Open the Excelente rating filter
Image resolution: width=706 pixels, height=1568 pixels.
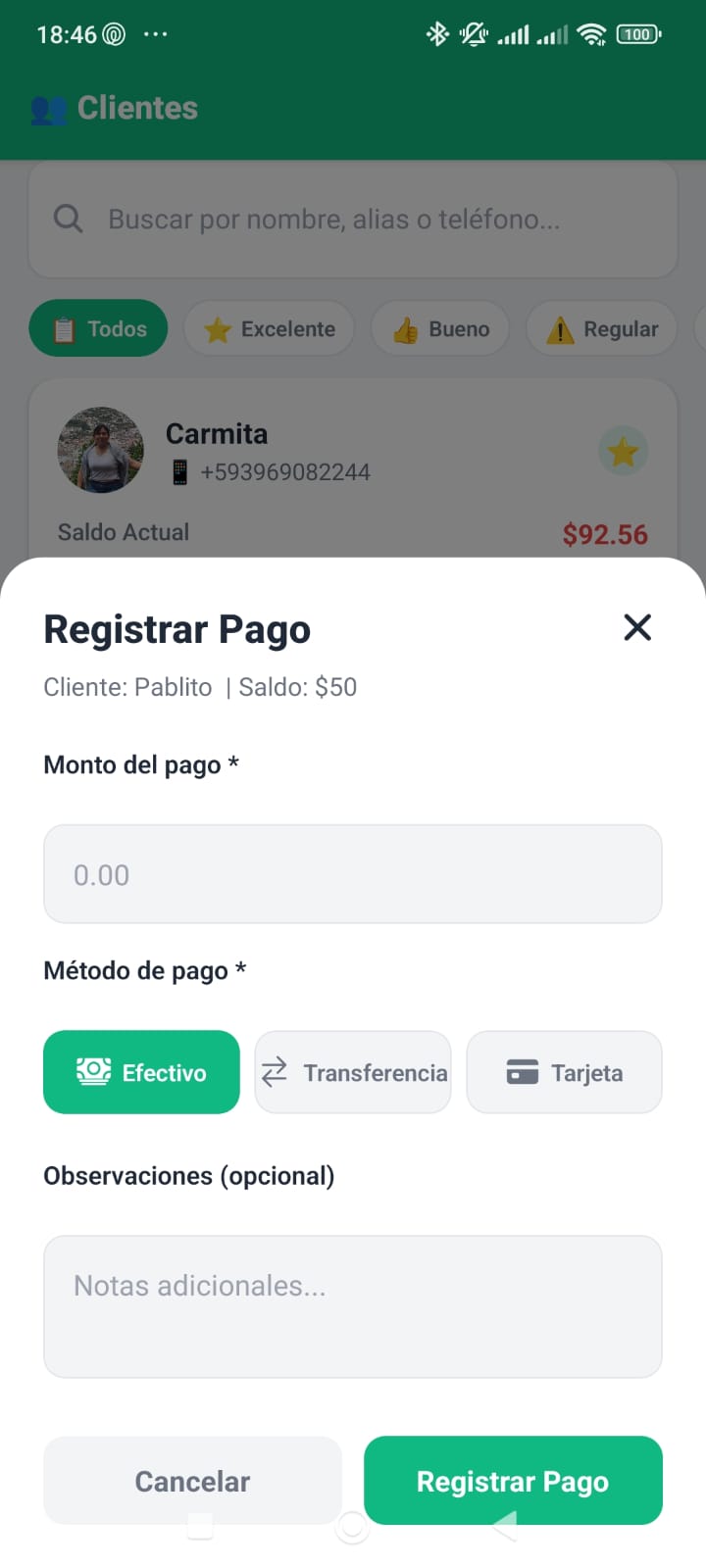click(x=269, y=328)
